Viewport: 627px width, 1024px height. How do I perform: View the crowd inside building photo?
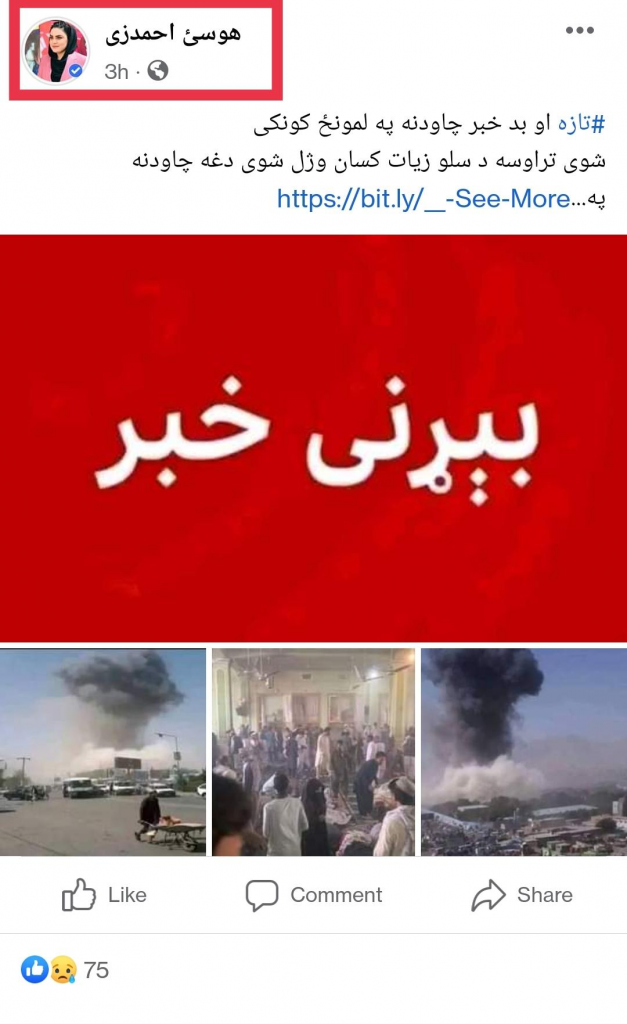313,751
